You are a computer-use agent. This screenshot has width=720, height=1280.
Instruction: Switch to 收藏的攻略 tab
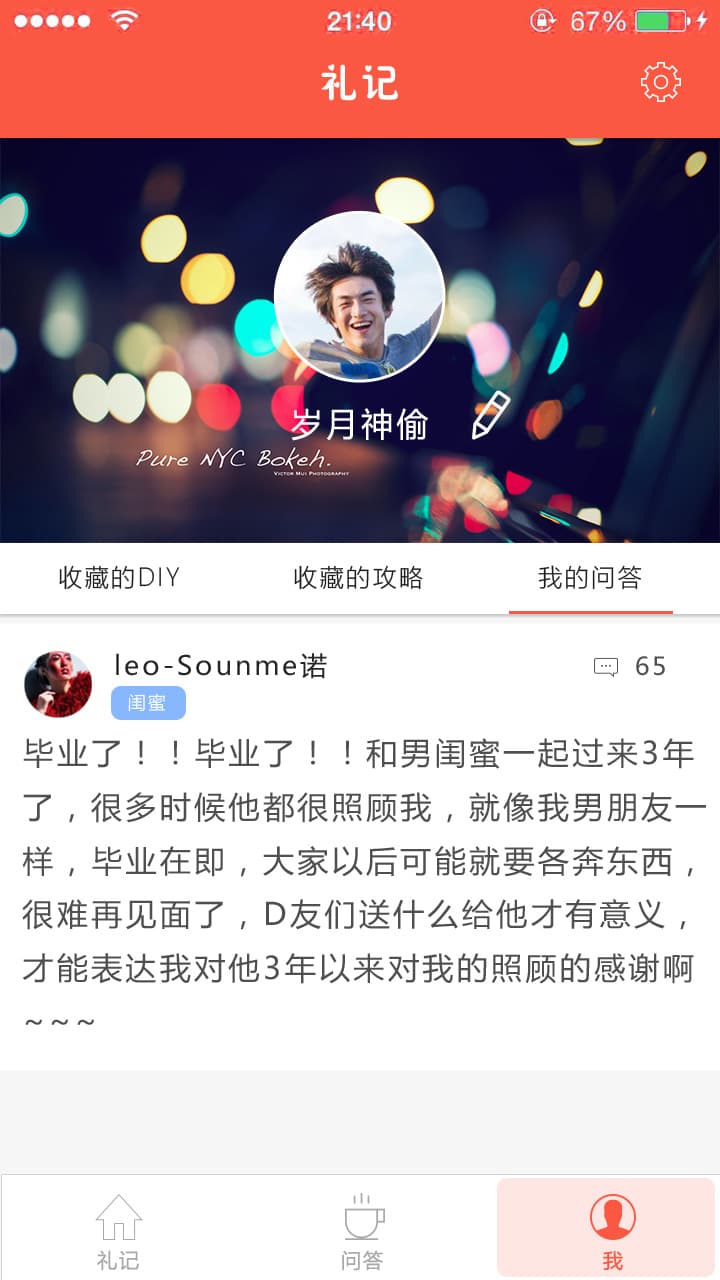click(358, 578)
